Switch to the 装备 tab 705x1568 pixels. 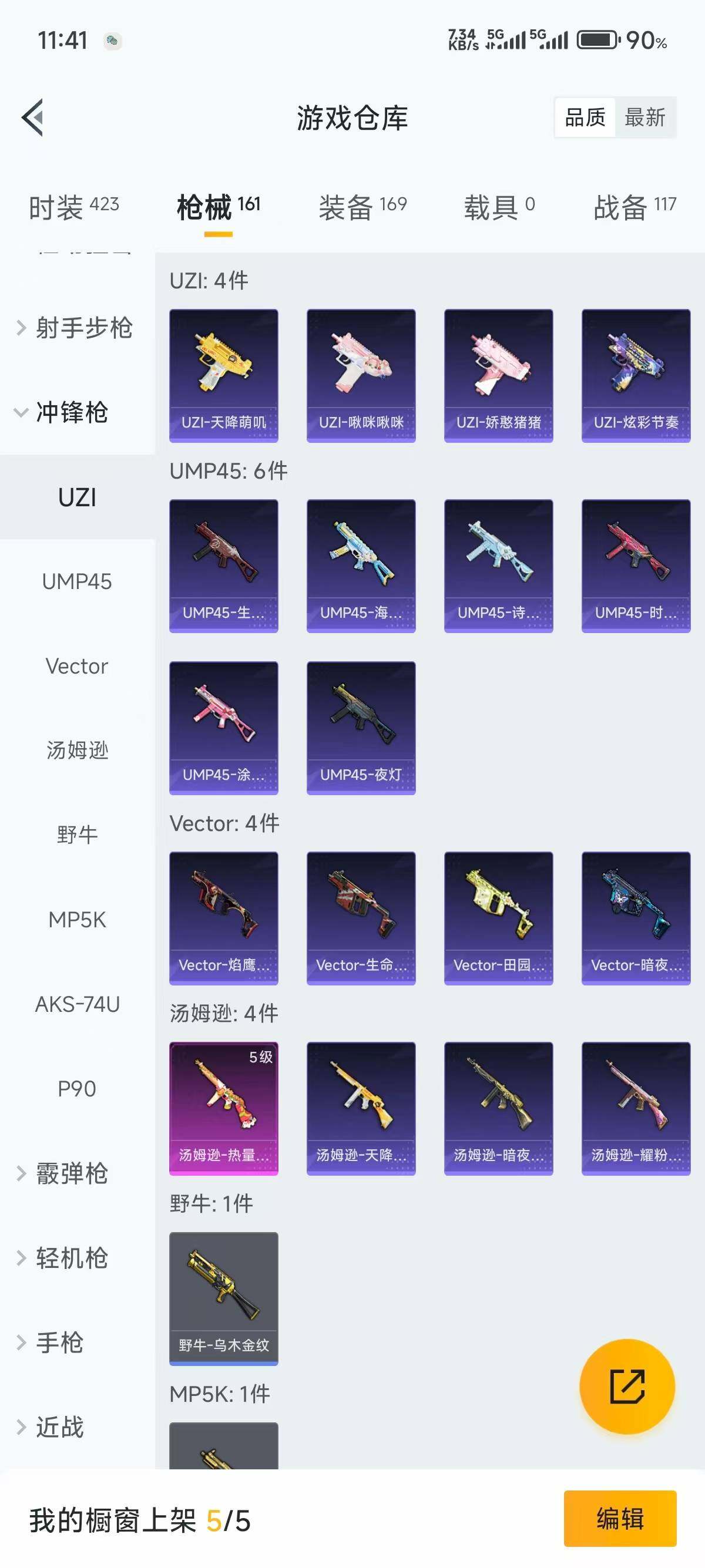pyautogui.click(x=363, y=207)
